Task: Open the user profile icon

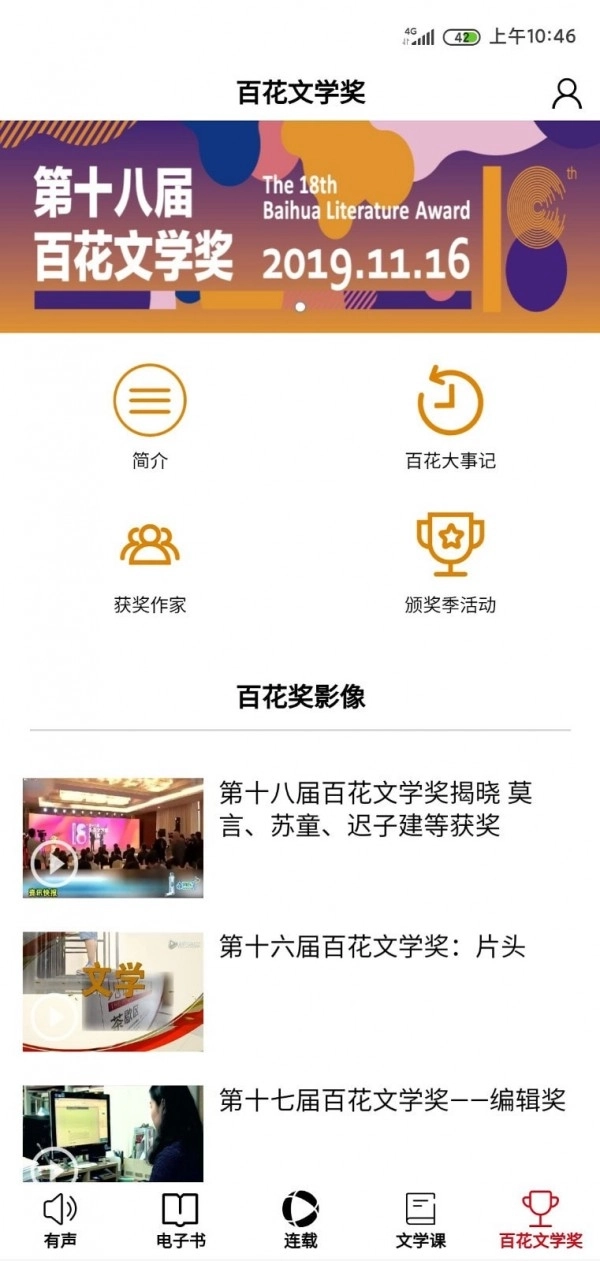Action: 567,93
